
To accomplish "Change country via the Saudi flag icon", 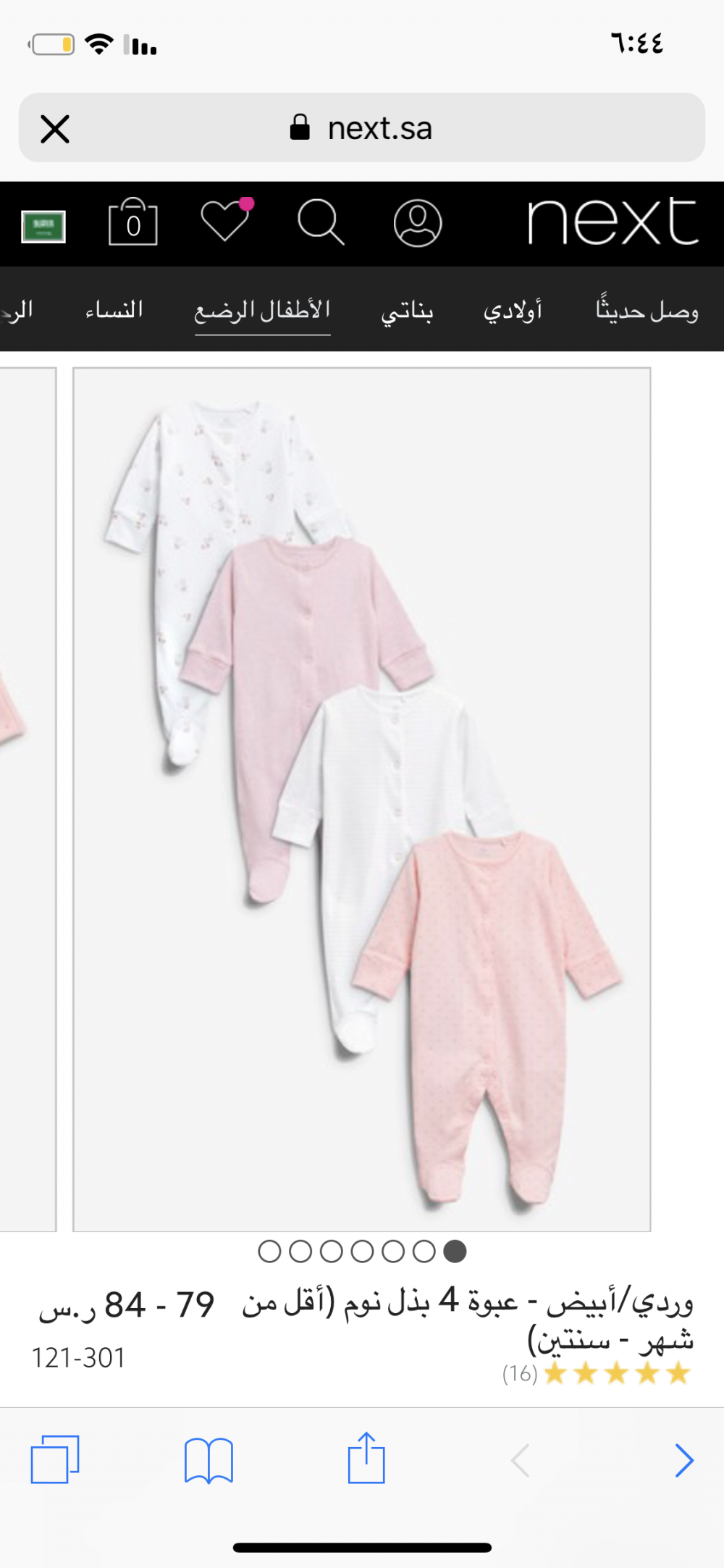I will click(x=43, y=226).
